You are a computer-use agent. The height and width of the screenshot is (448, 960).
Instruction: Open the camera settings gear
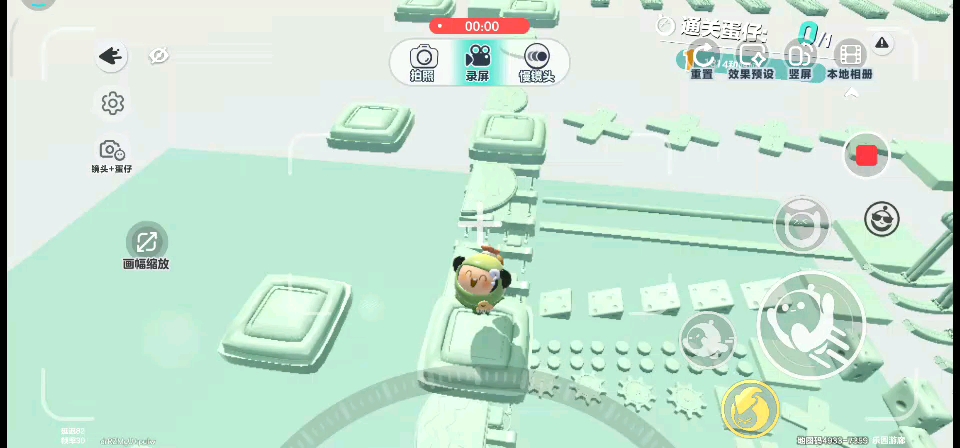coord(112,103)
